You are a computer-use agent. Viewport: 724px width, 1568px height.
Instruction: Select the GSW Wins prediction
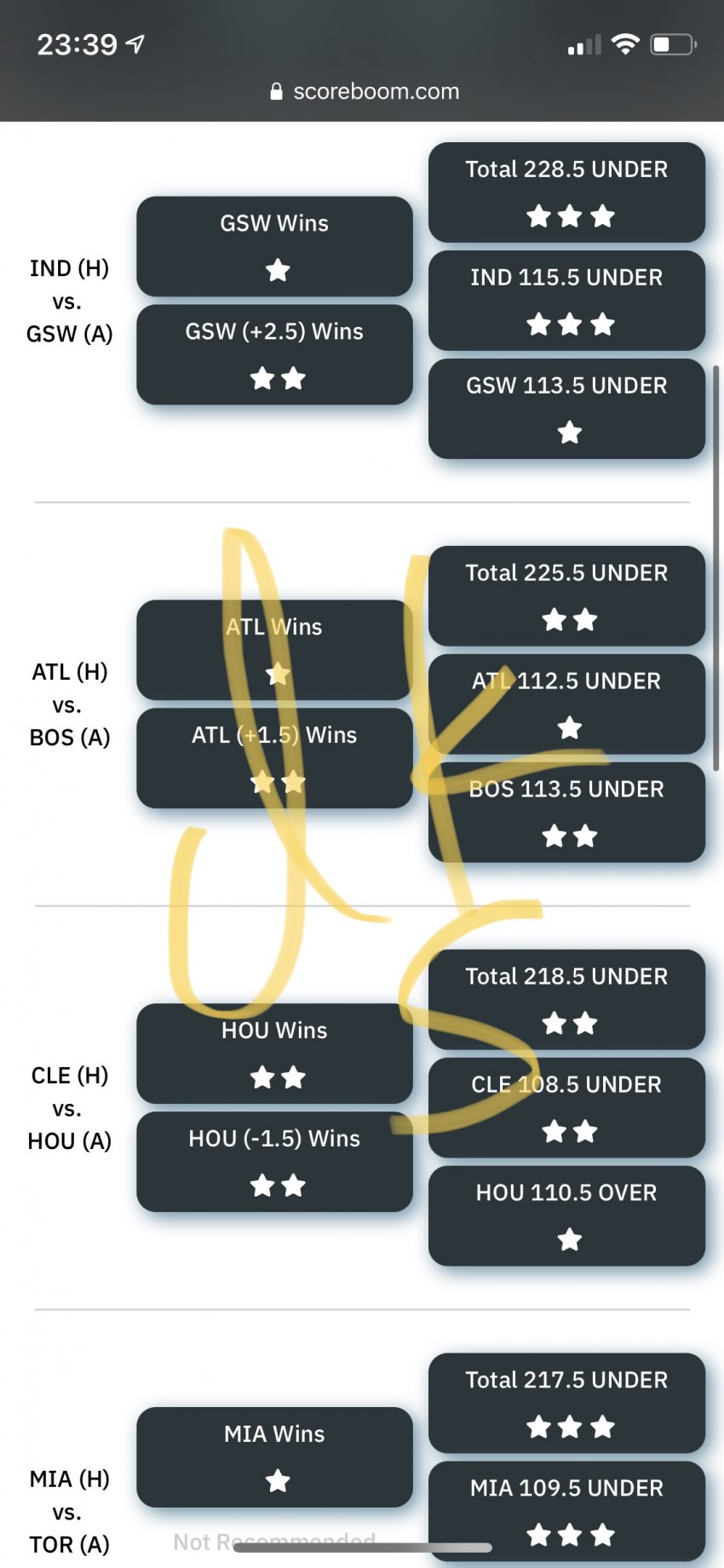click(x=274, y=246)
